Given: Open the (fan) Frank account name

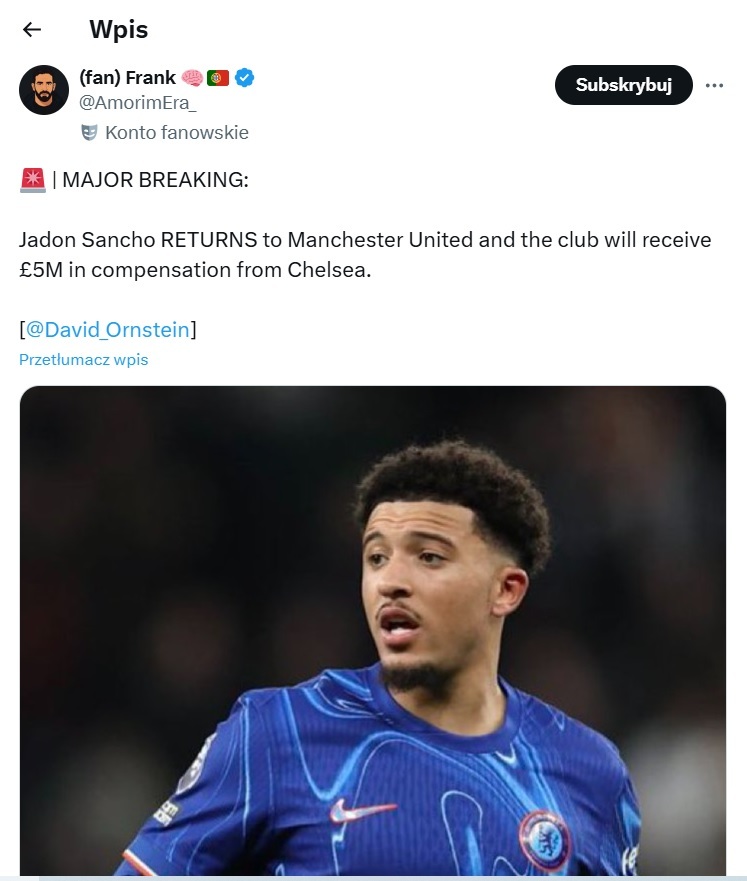Looking at the screenshot, I should click(127, 77).
